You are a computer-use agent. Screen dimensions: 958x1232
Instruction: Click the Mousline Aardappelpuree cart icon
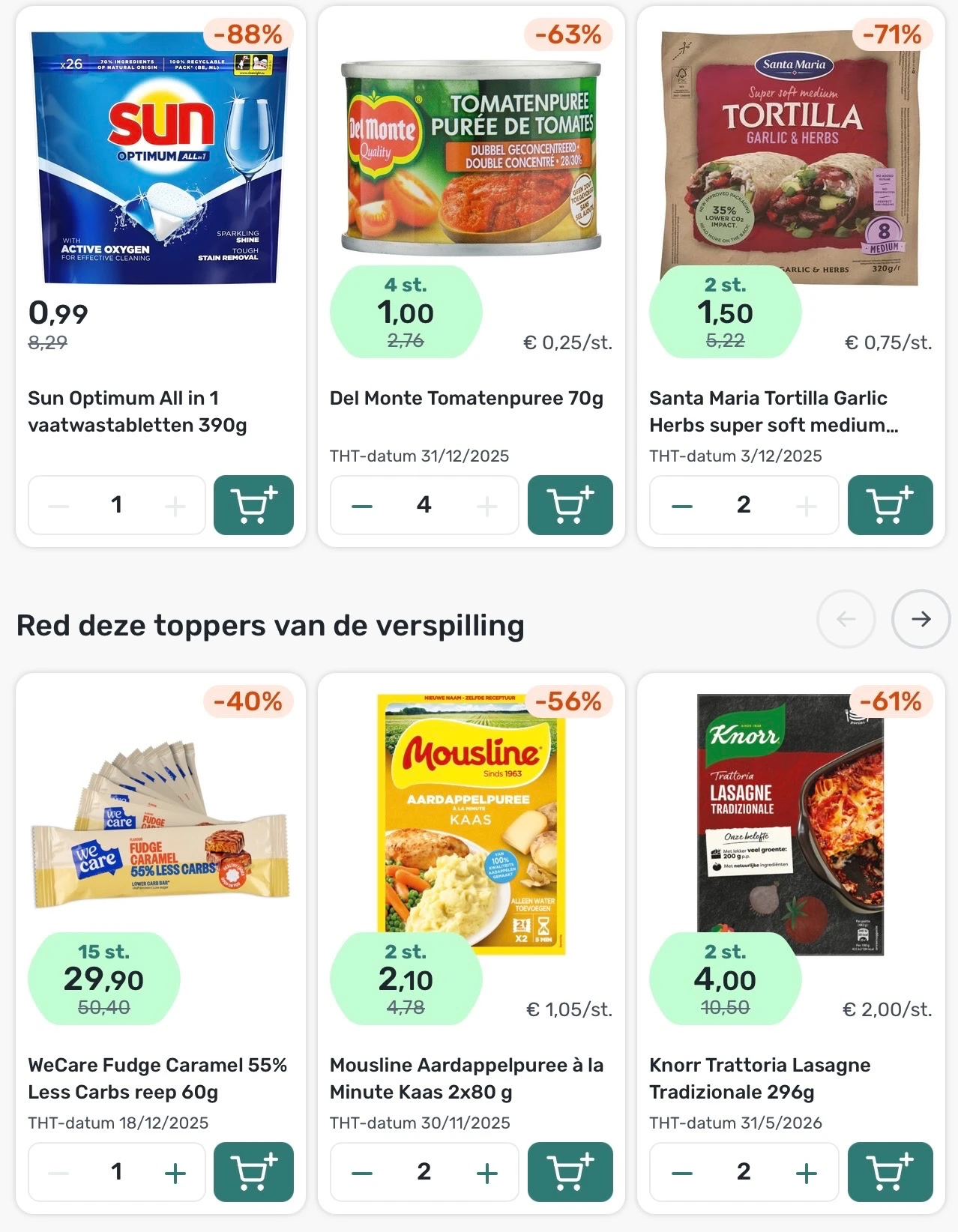click(x=571, y=1172)
